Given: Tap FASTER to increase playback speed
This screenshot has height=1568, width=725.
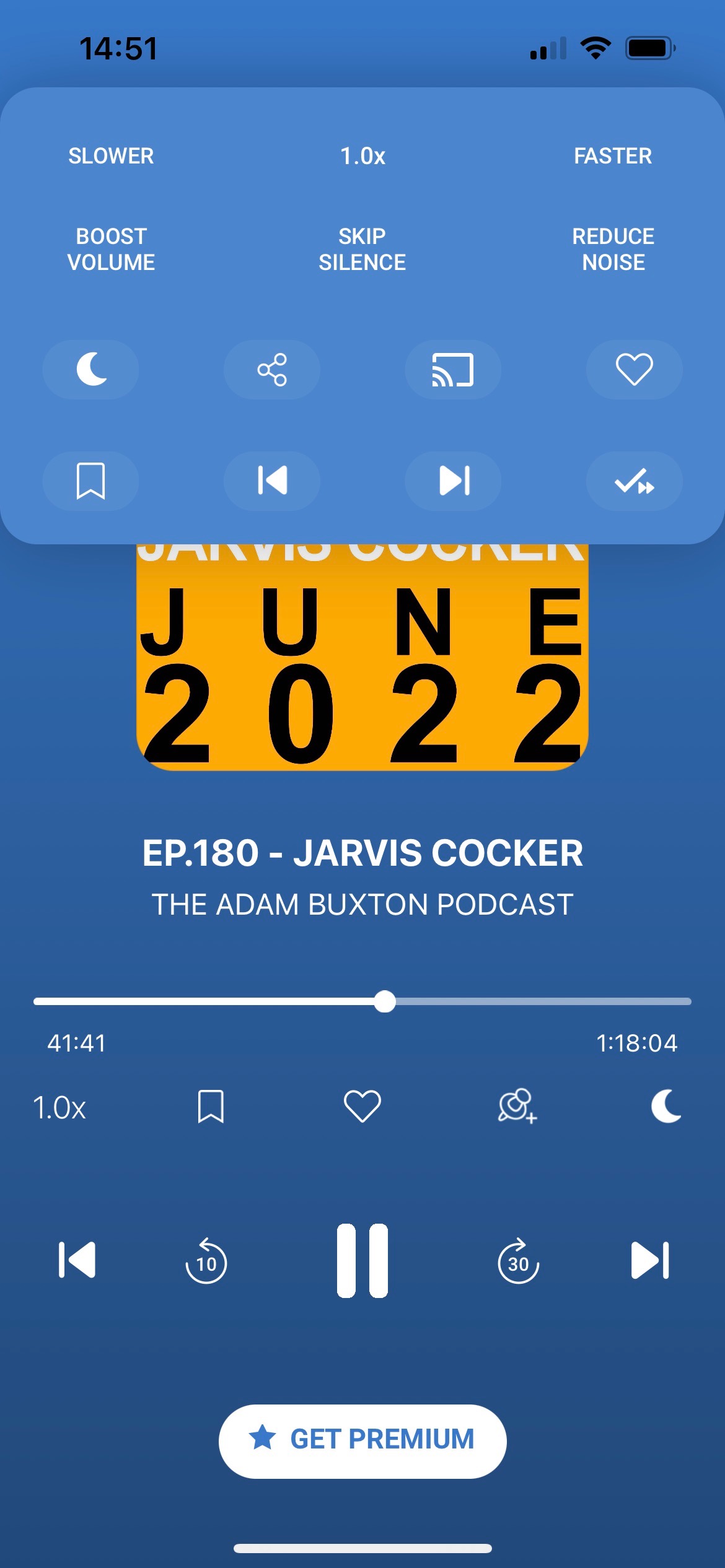Looking at the screenshot, I should (x=612, y=156).
